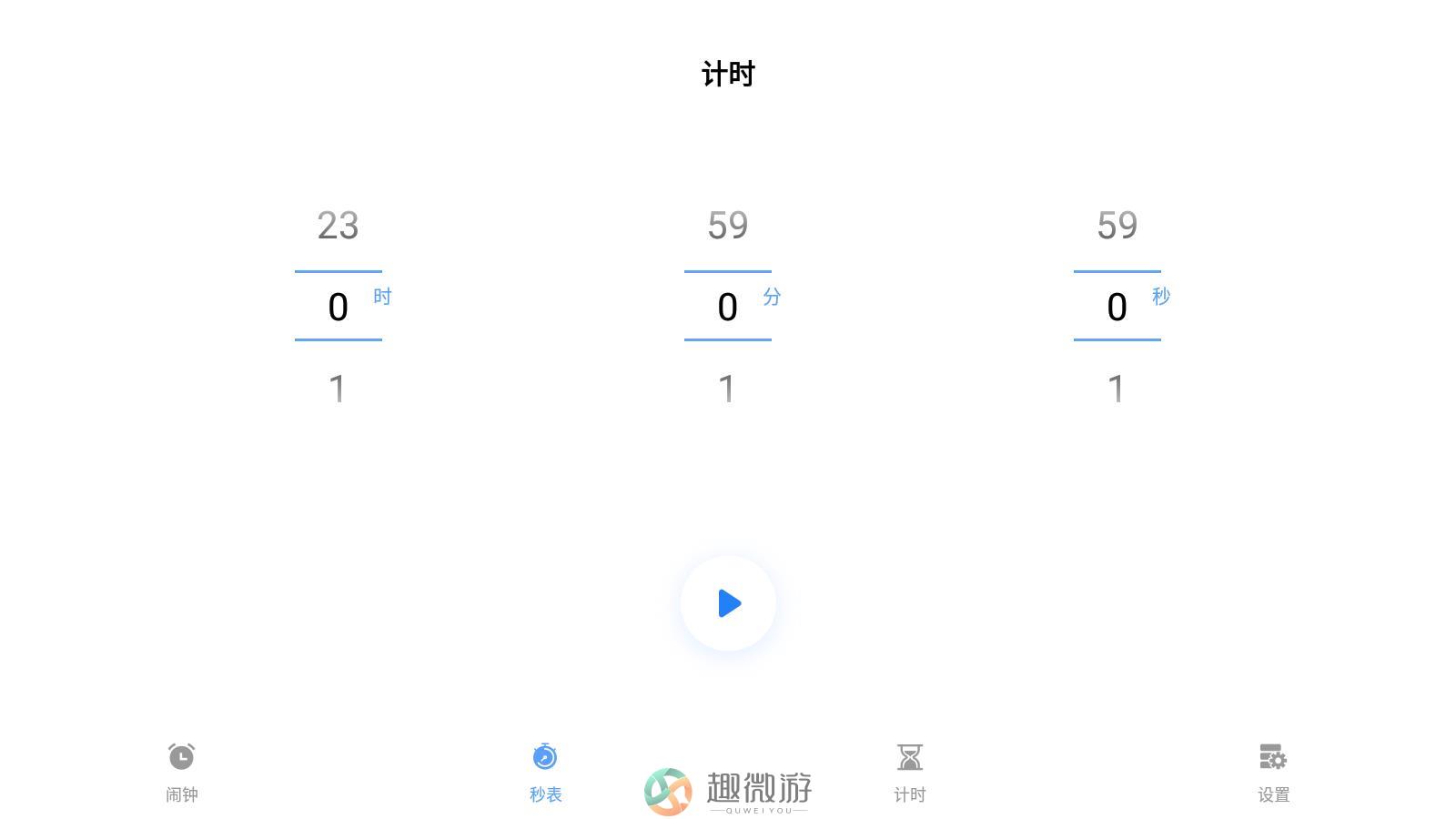Select 1 in the hours picker
The image size is (1456, 819).
click(x=338, y=389)
